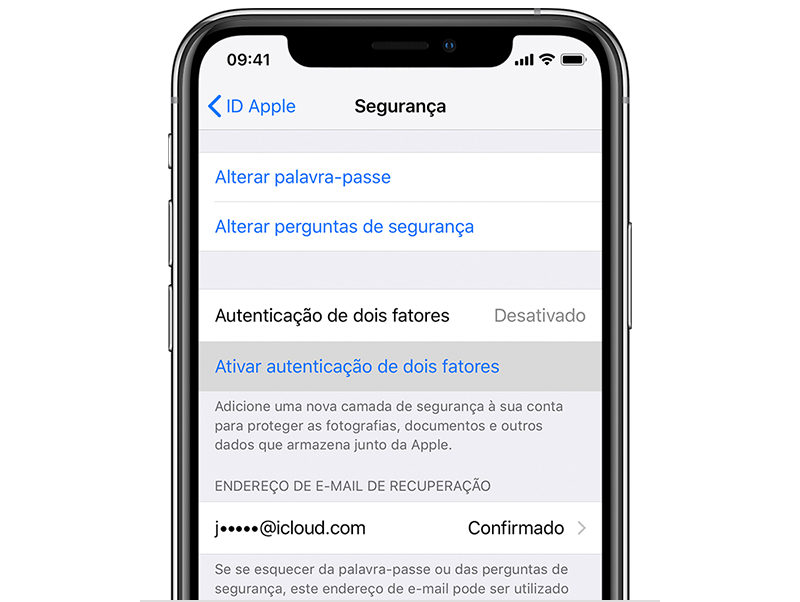Open the j•••••@icloud.com recovery email row
Viewport: 800px width, 602px height.
(400, 528)
